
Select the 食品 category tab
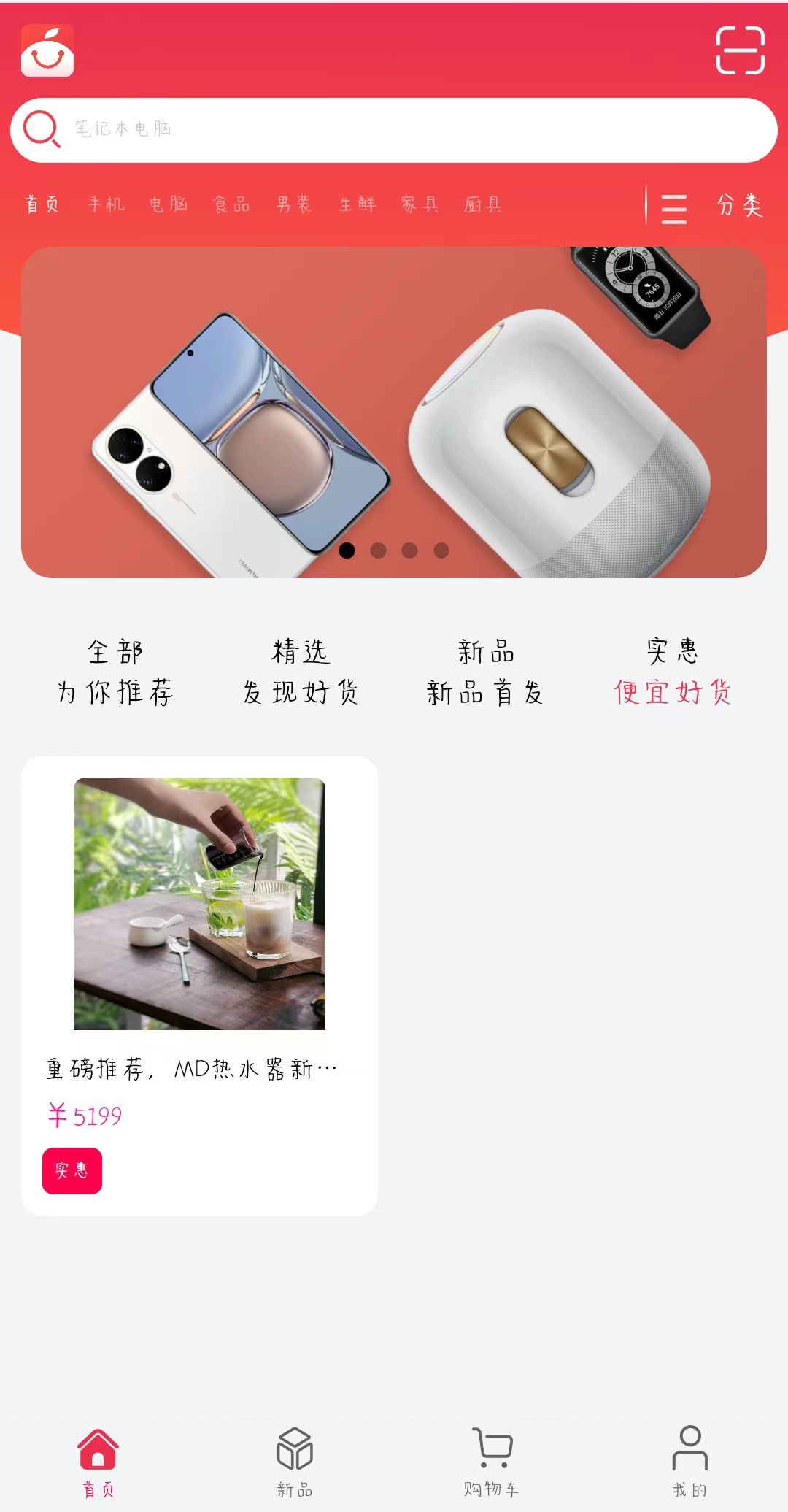coord(231,204)
